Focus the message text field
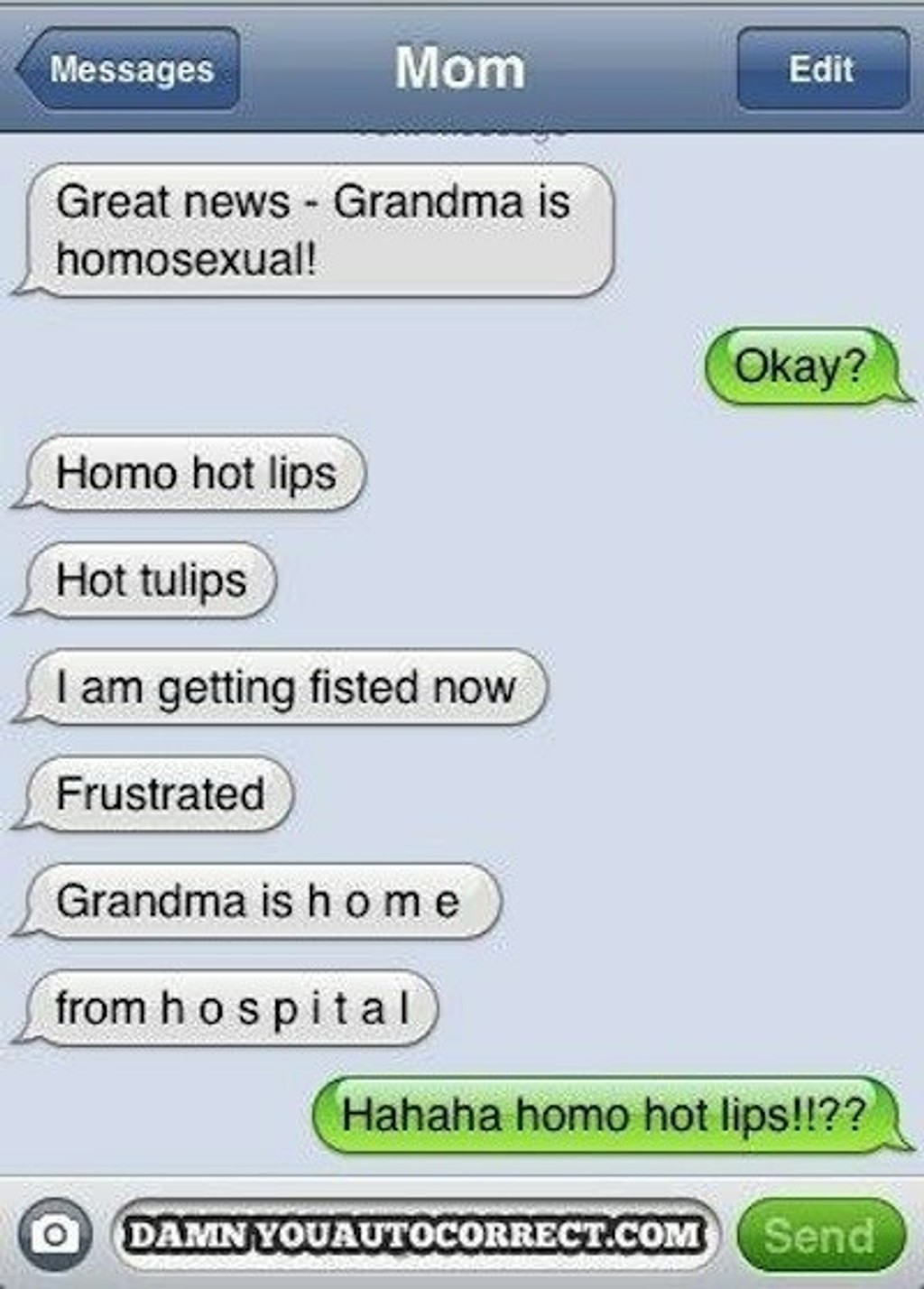 pyautogui.click(x=414, y=1235)
